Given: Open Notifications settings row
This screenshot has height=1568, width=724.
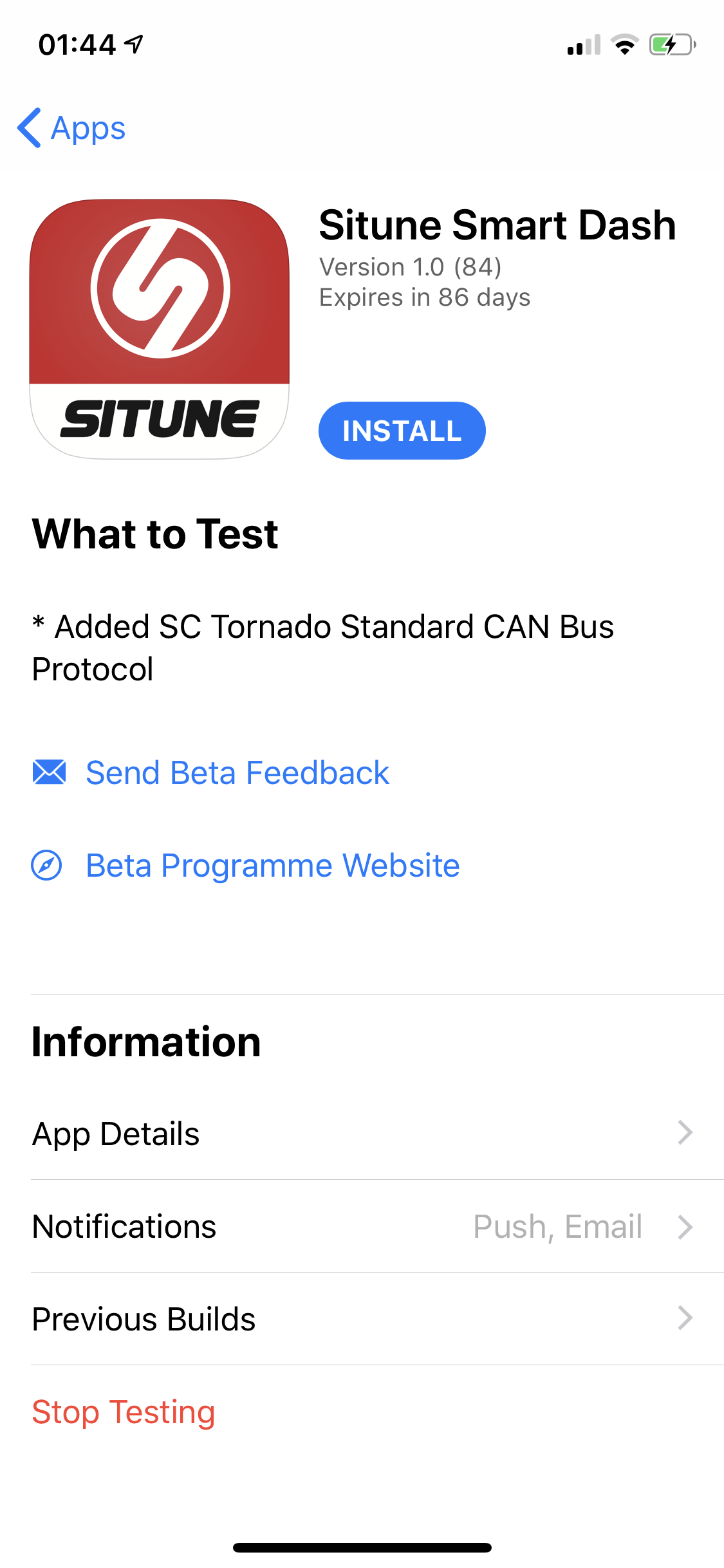Looking at the screenshot, I should (377, 1226).
